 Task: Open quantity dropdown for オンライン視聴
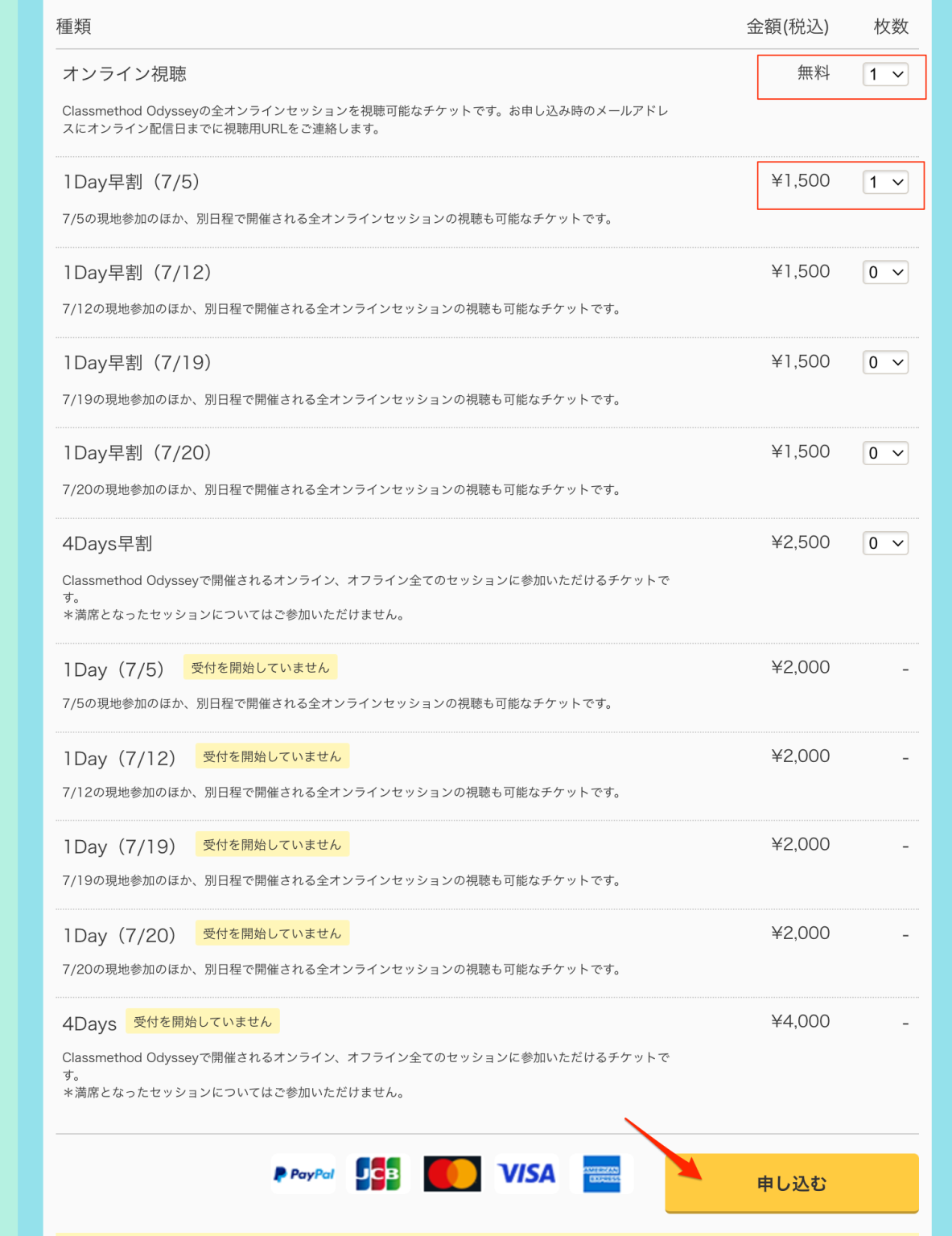pyautogui.click(x=885, y=75)
